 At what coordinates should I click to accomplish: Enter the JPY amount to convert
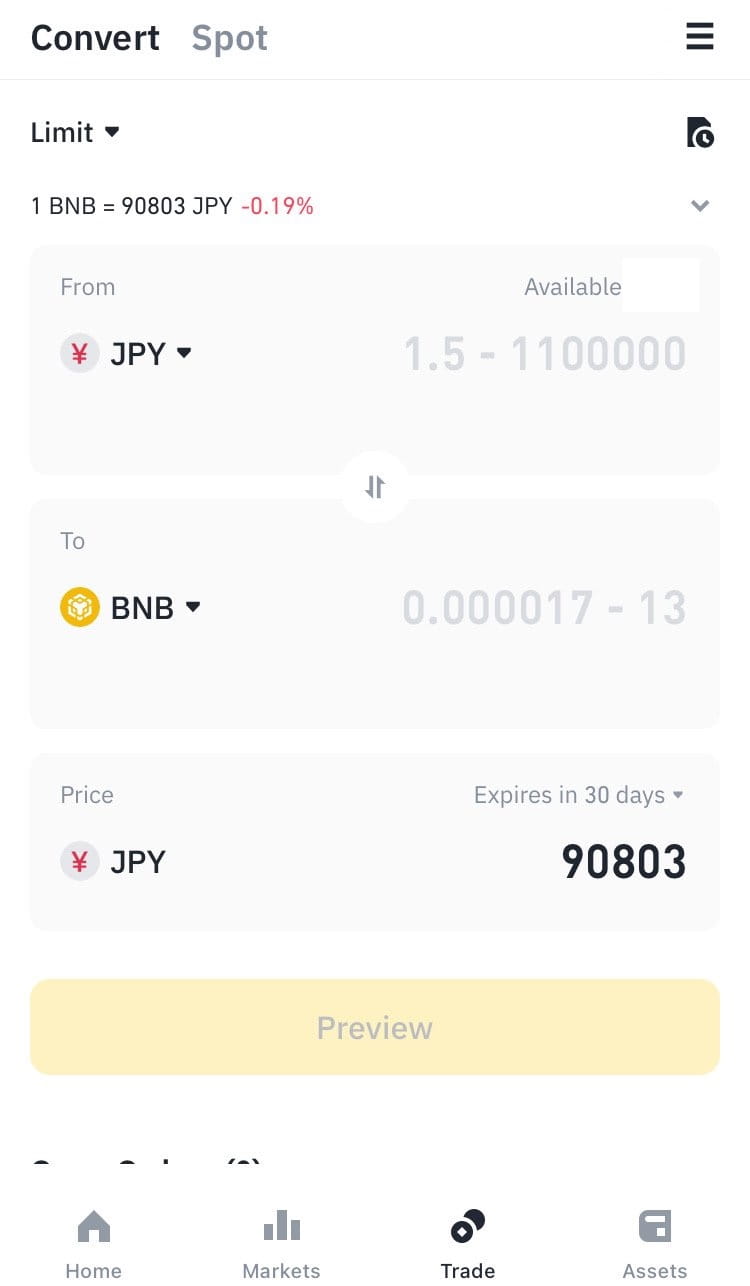point(544,355)
